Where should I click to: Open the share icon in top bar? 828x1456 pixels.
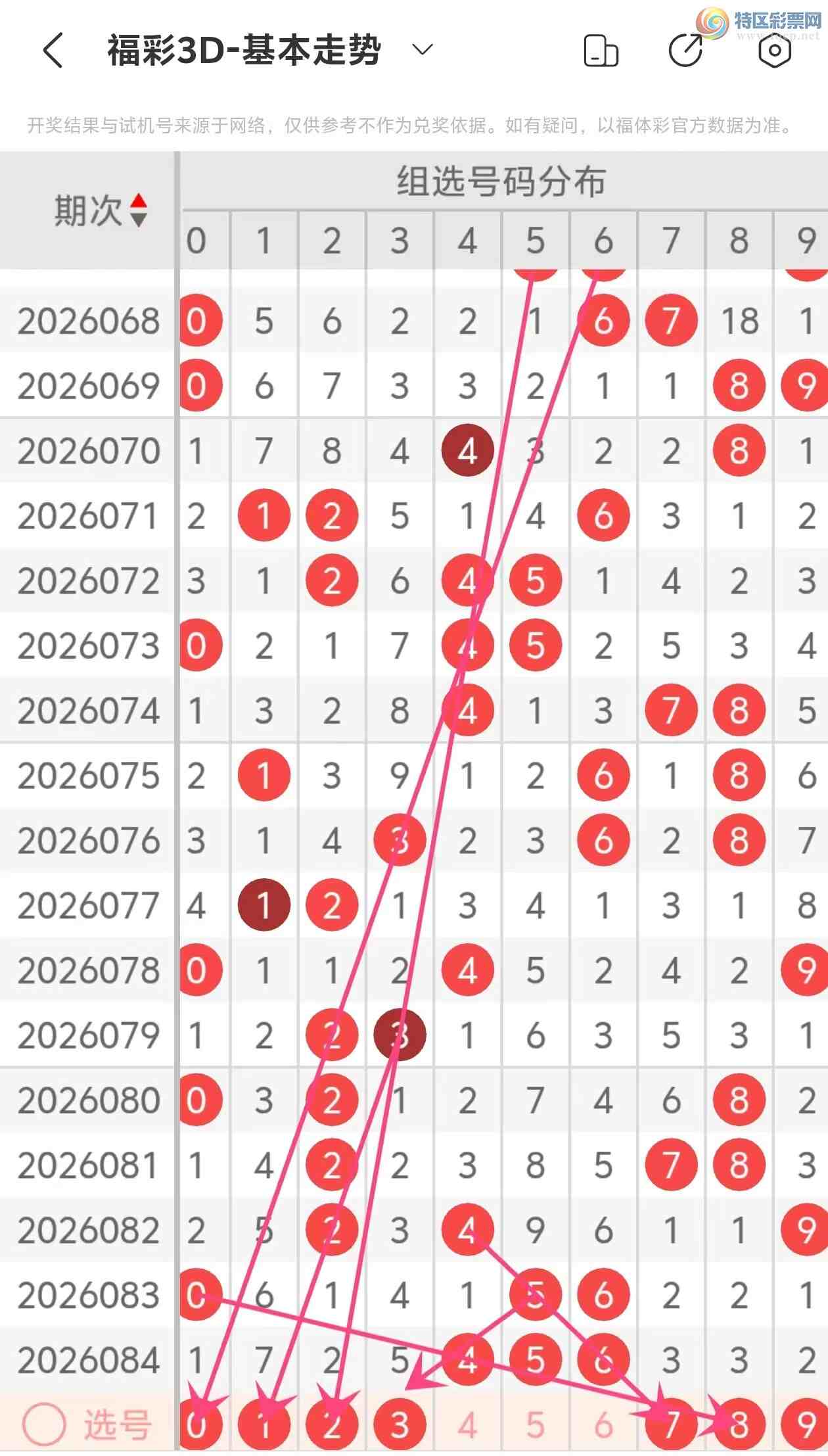(685, 51)
